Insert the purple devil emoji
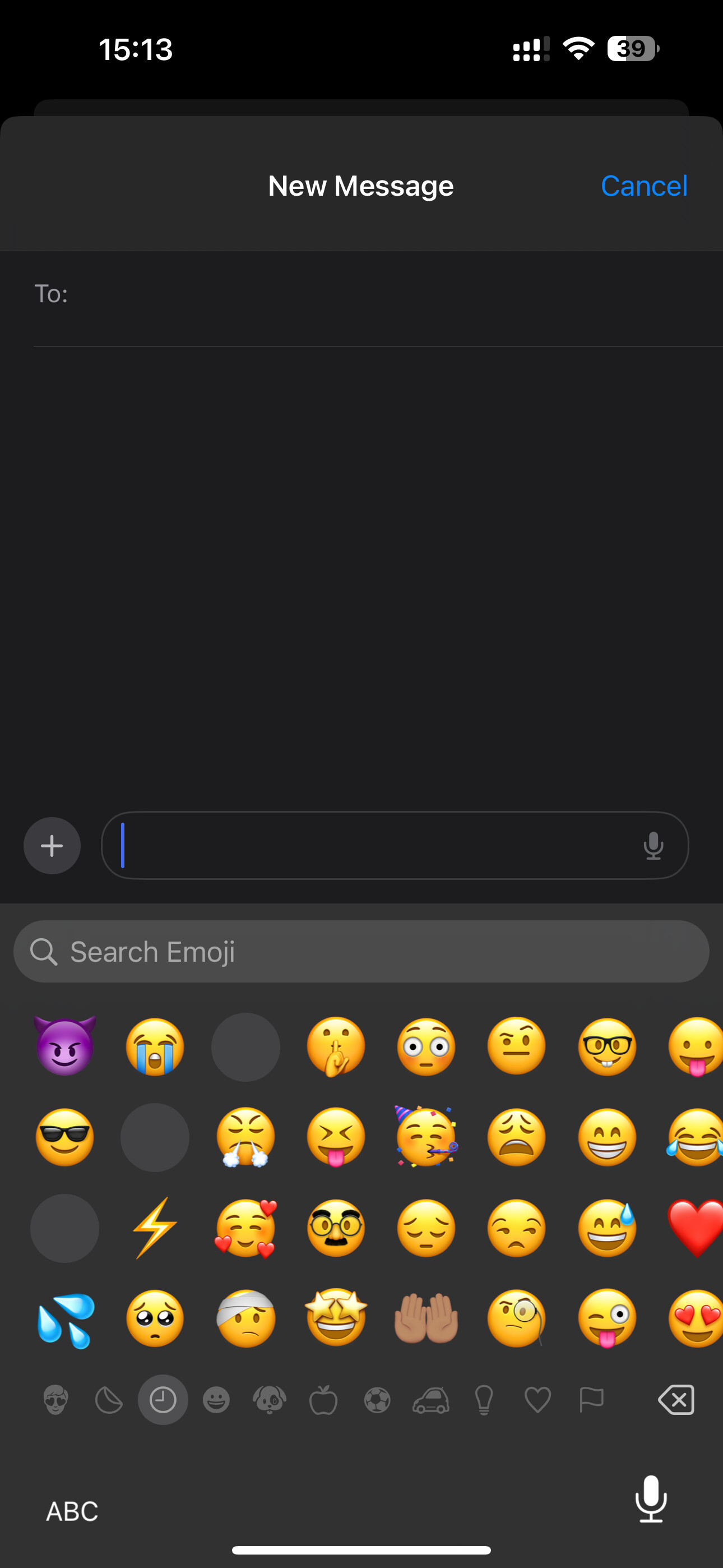The height and width of the screenshot is (1568, 723). click(x=65, y=1046)
